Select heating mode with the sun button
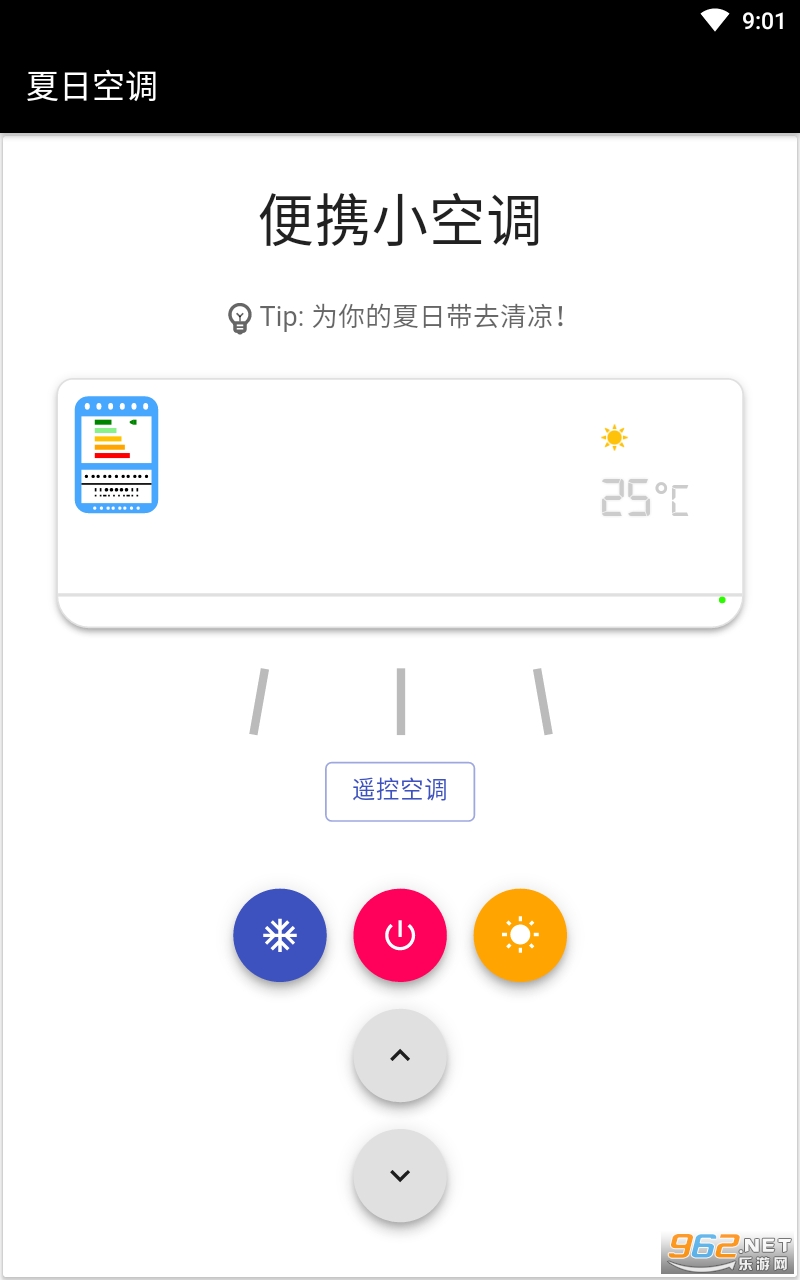Screen dimensions: 800x1280 coord(520,935)
